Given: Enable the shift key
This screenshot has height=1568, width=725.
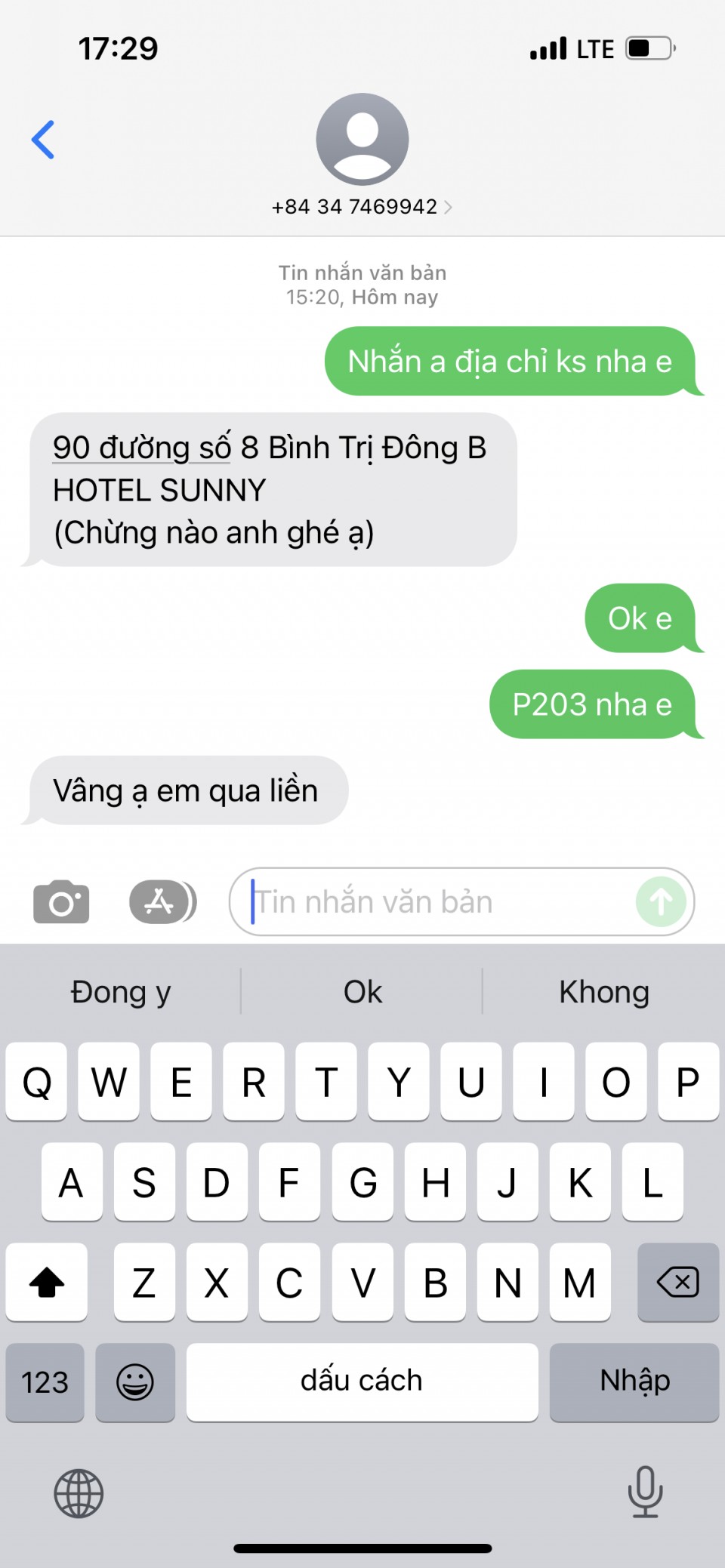Looking at the screenshot, I should pyautogui.click(x=47, y=1282).
